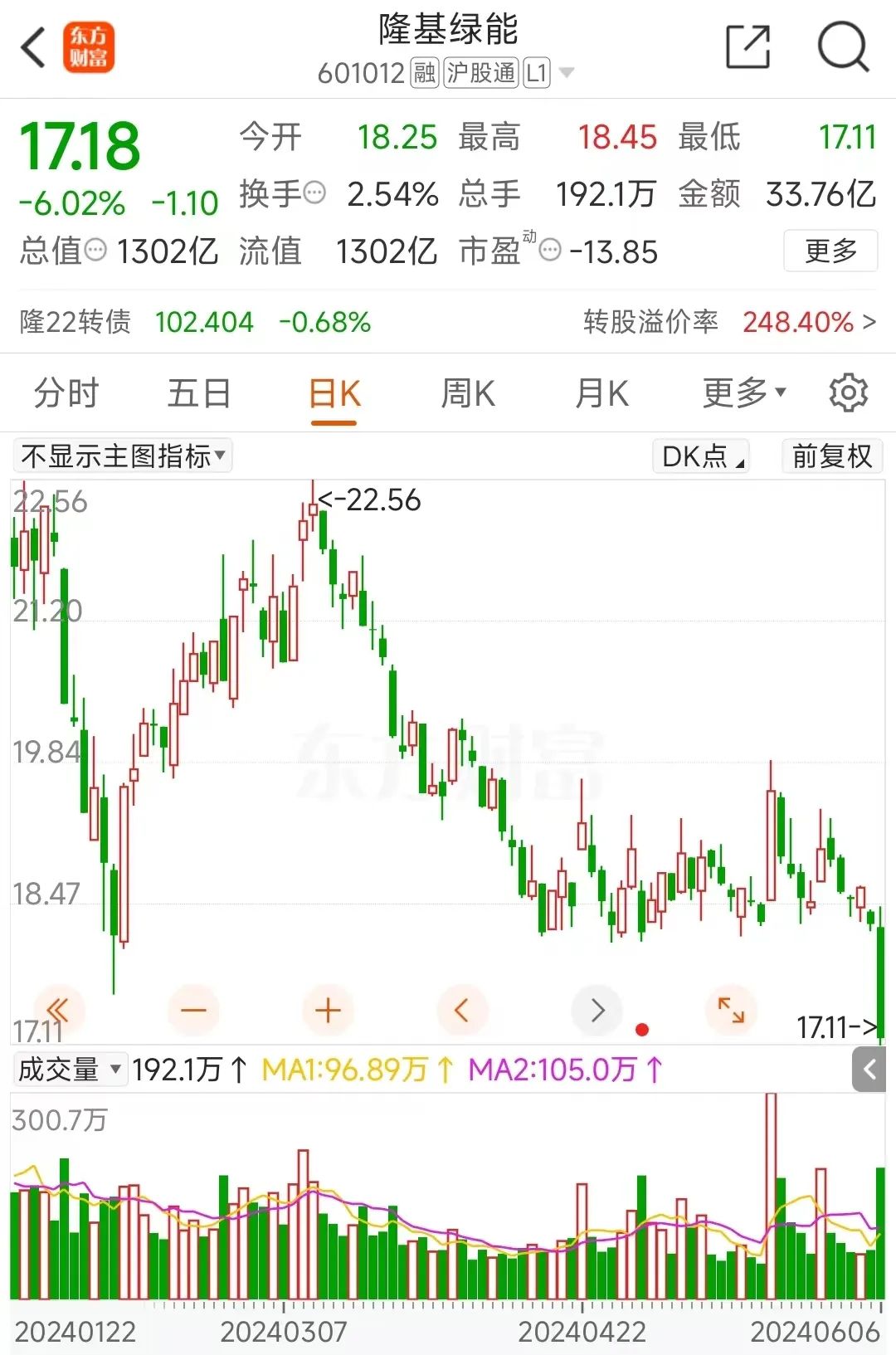
Task: Switch to the 周K tab
Action: (467, 393)
